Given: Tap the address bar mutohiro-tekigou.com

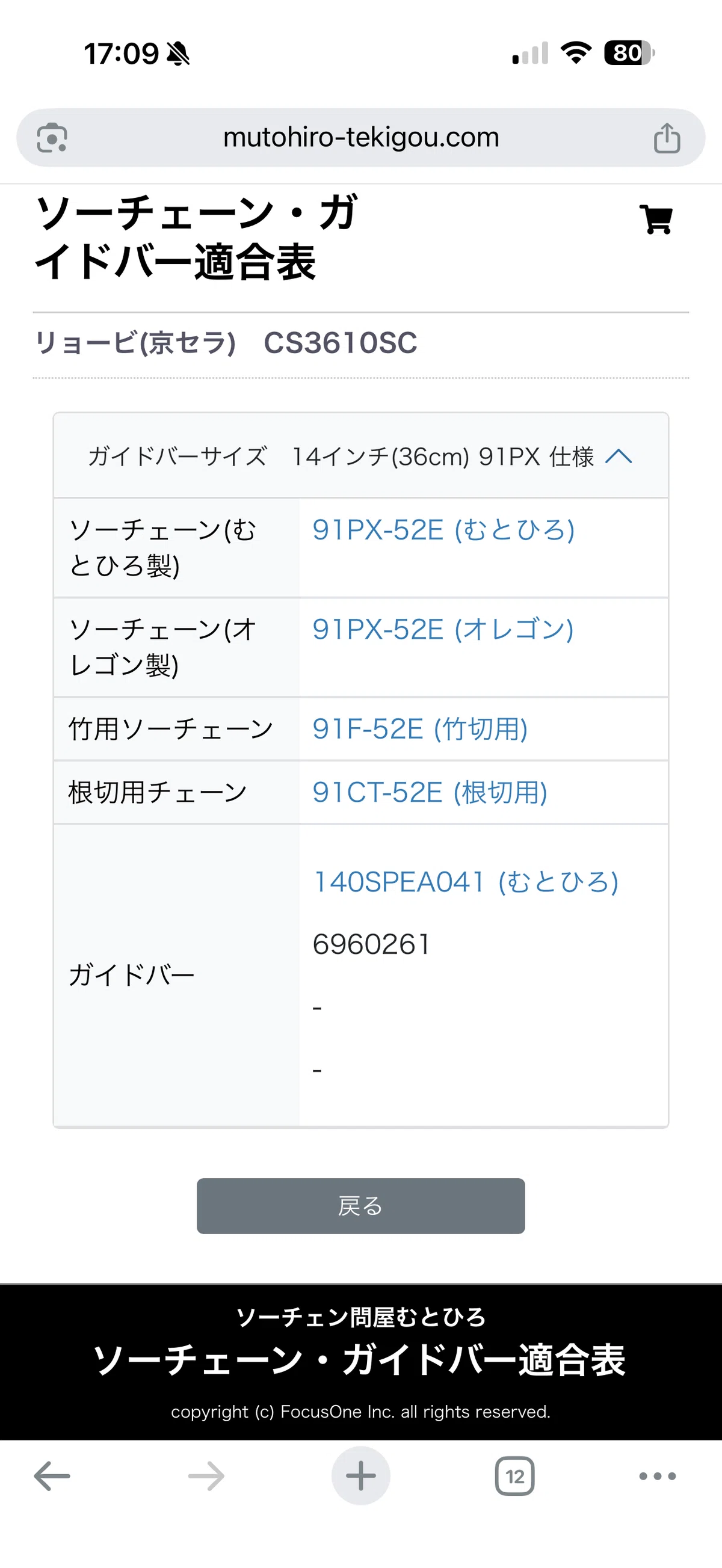Looking at the screenshot, I should click(361, 138).
